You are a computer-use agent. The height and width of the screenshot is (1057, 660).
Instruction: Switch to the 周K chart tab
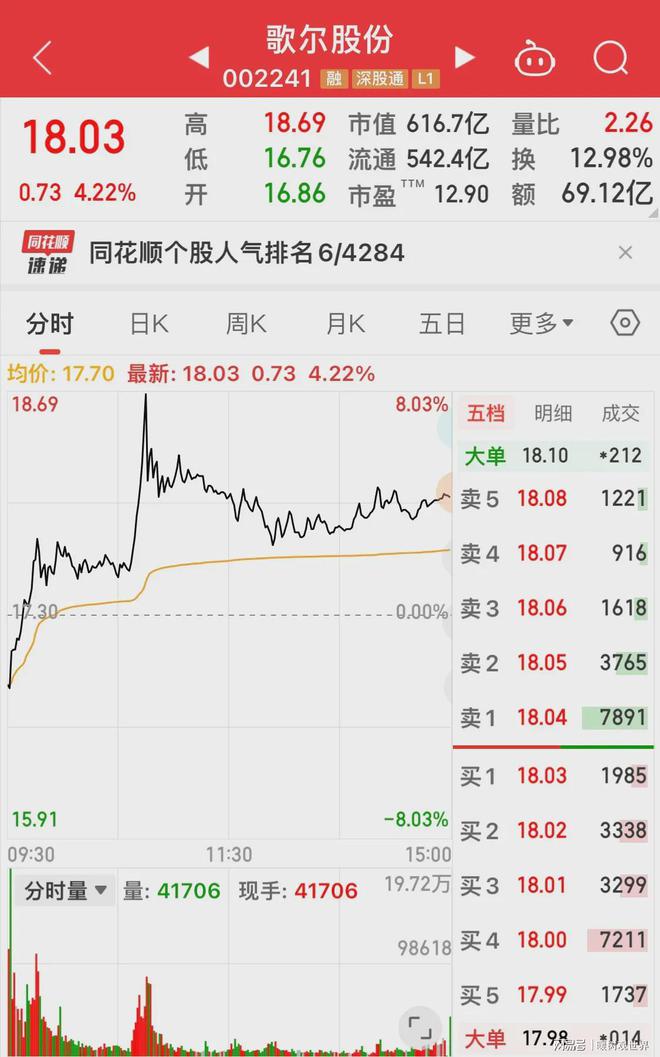click(x=246, y=324)
